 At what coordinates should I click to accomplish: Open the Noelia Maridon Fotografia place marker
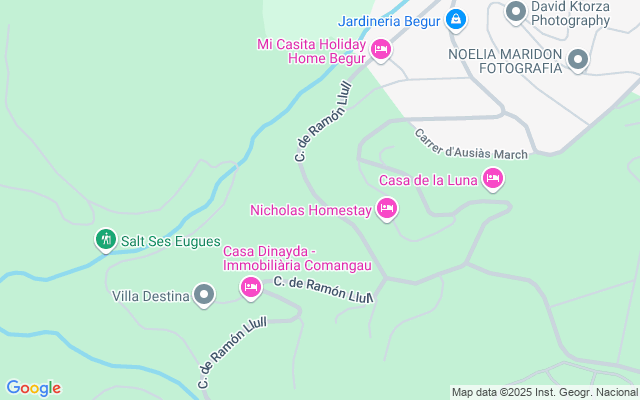point(578,60)
